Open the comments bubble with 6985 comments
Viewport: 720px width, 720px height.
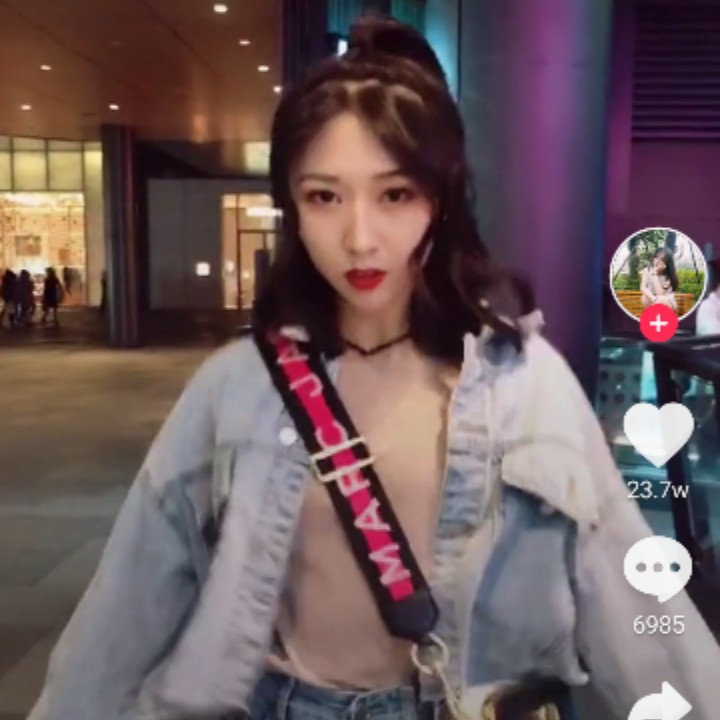pyautogui.click(x=658, y=568)
